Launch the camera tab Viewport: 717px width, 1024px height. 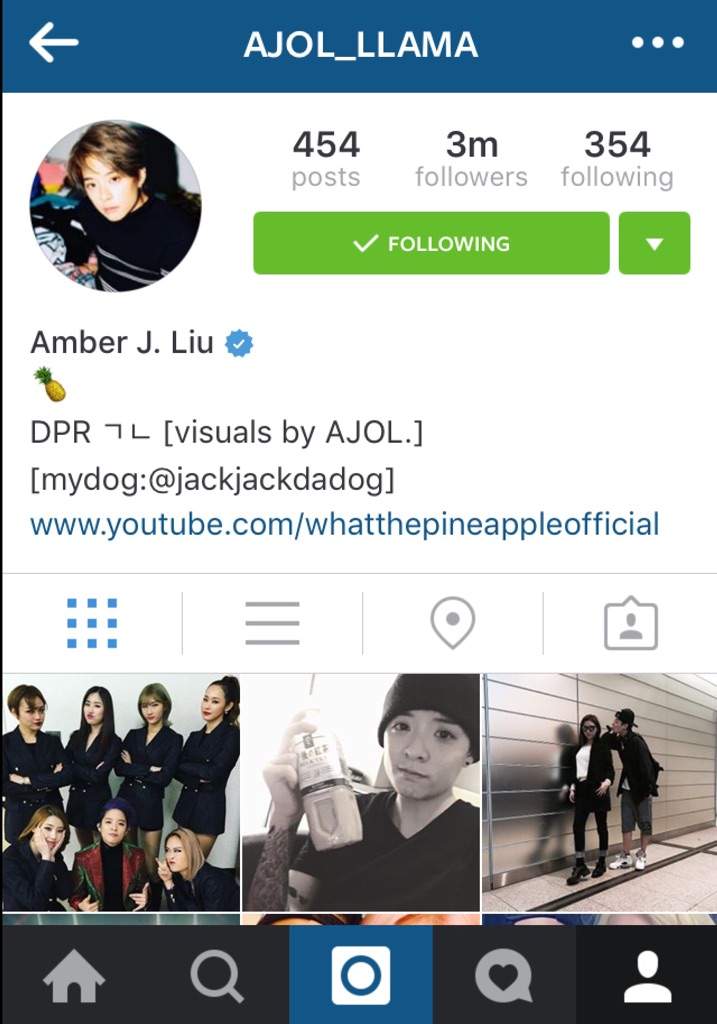(360, 975)
